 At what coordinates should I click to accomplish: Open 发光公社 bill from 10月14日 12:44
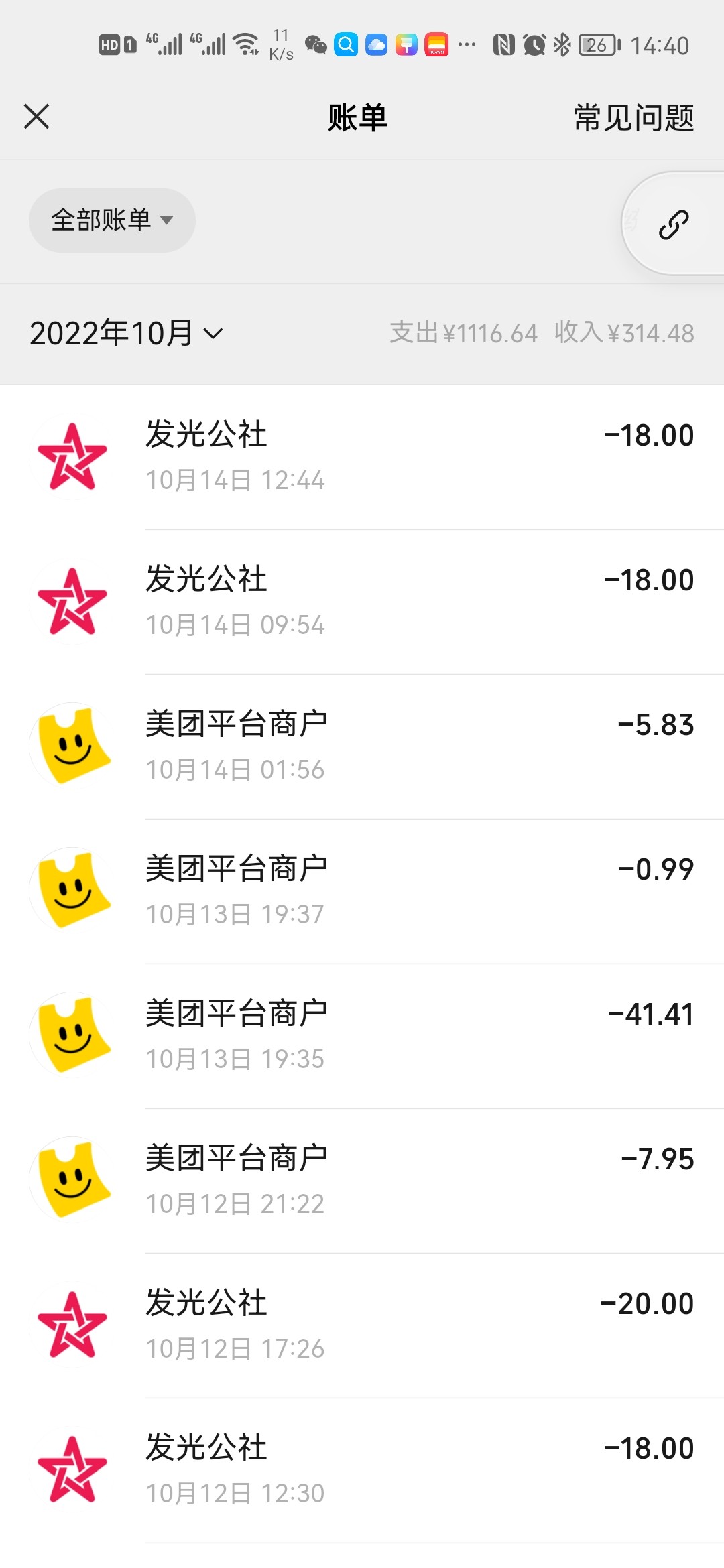(x=362, y=457)
